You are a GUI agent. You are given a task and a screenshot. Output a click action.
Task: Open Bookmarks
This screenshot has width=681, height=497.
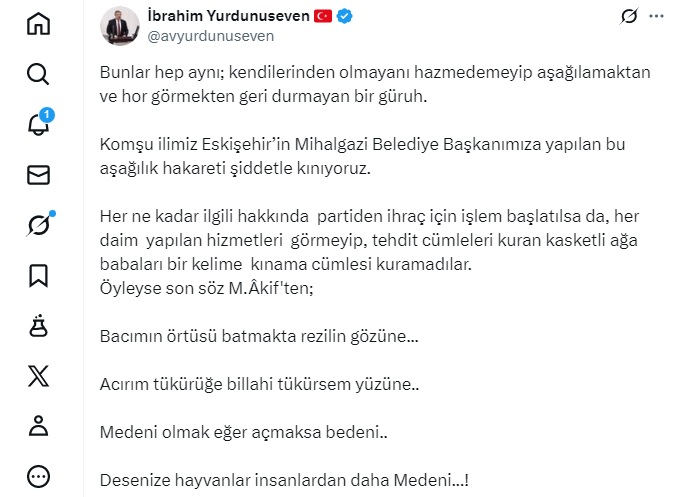pyautogui.click(x=38, y=275)
